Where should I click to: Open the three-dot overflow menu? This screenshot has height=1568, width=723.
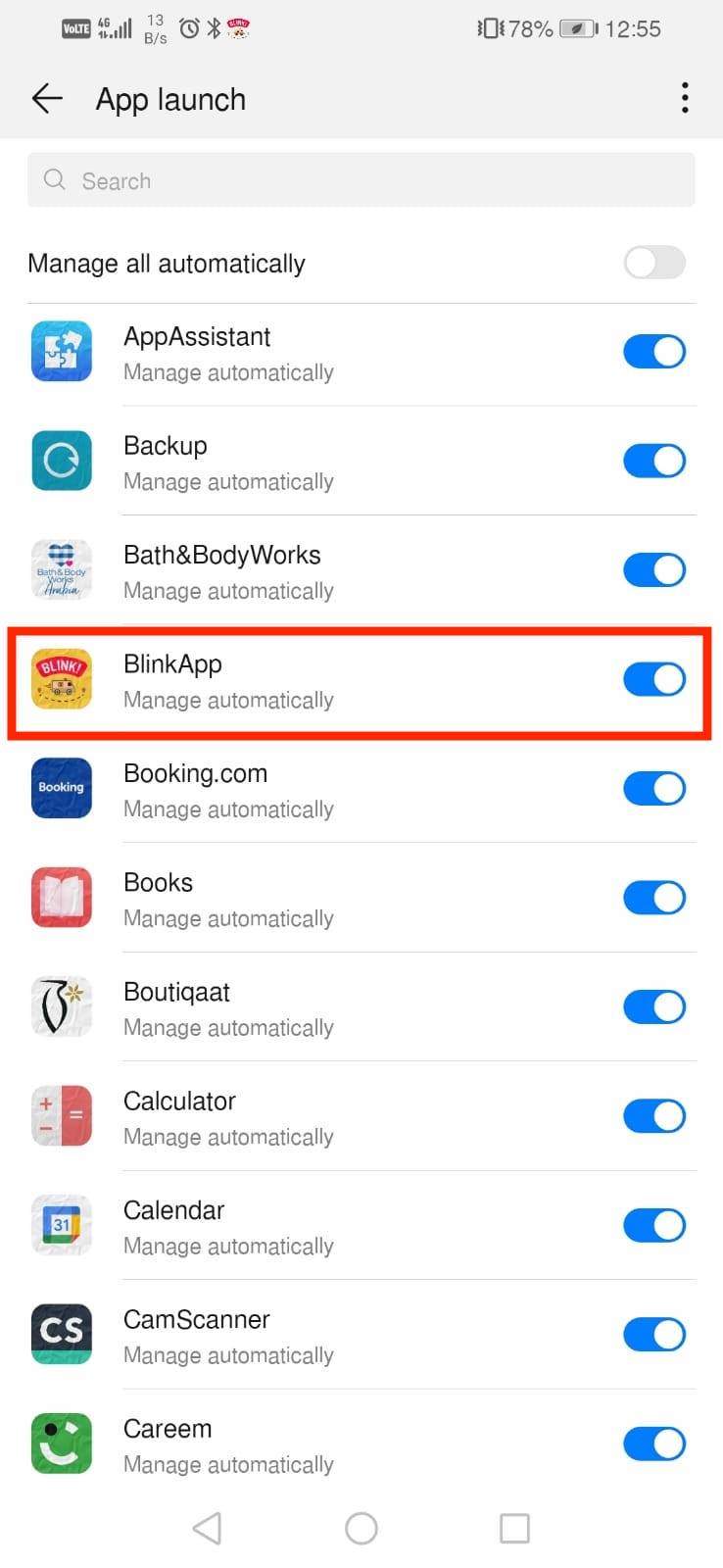[x=684, y=98]
